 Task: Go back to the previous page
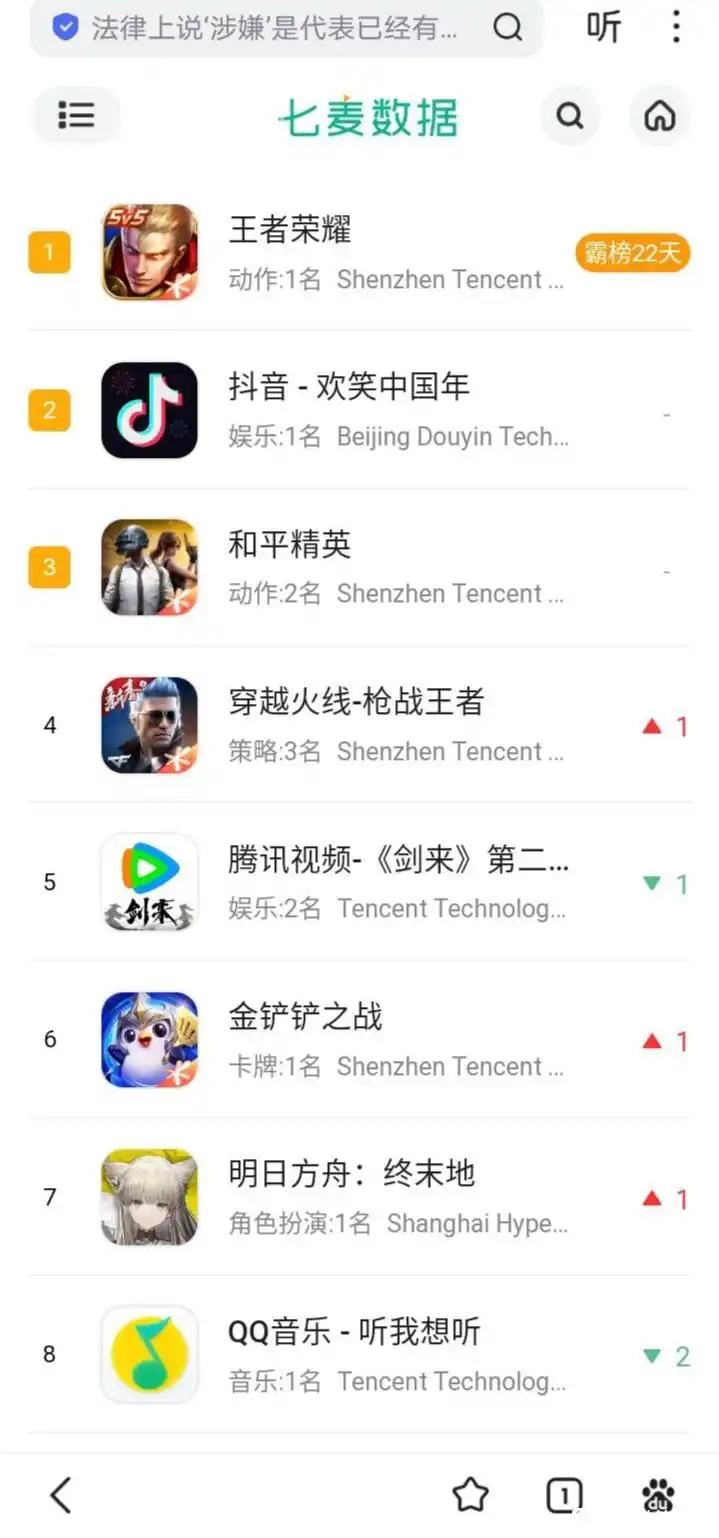[x=62, y=1495]
